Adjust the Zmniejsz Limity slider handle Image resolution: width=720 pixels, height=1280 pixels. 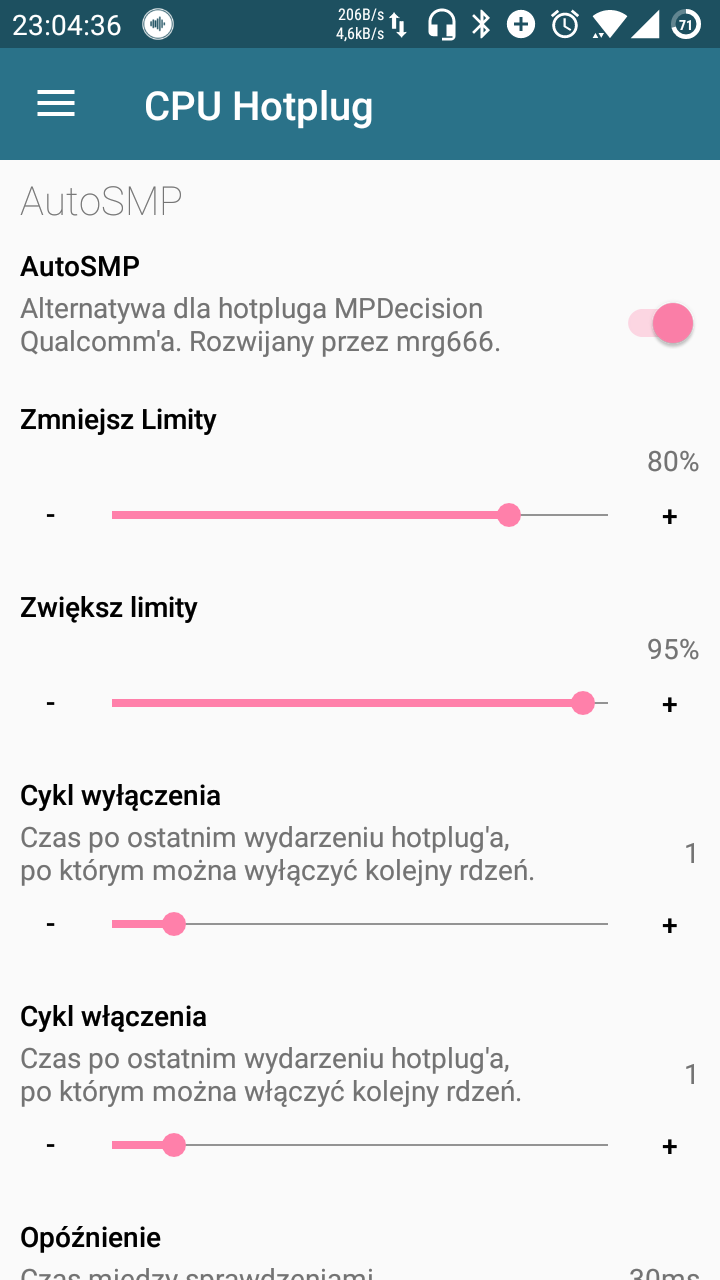point(509,515)
